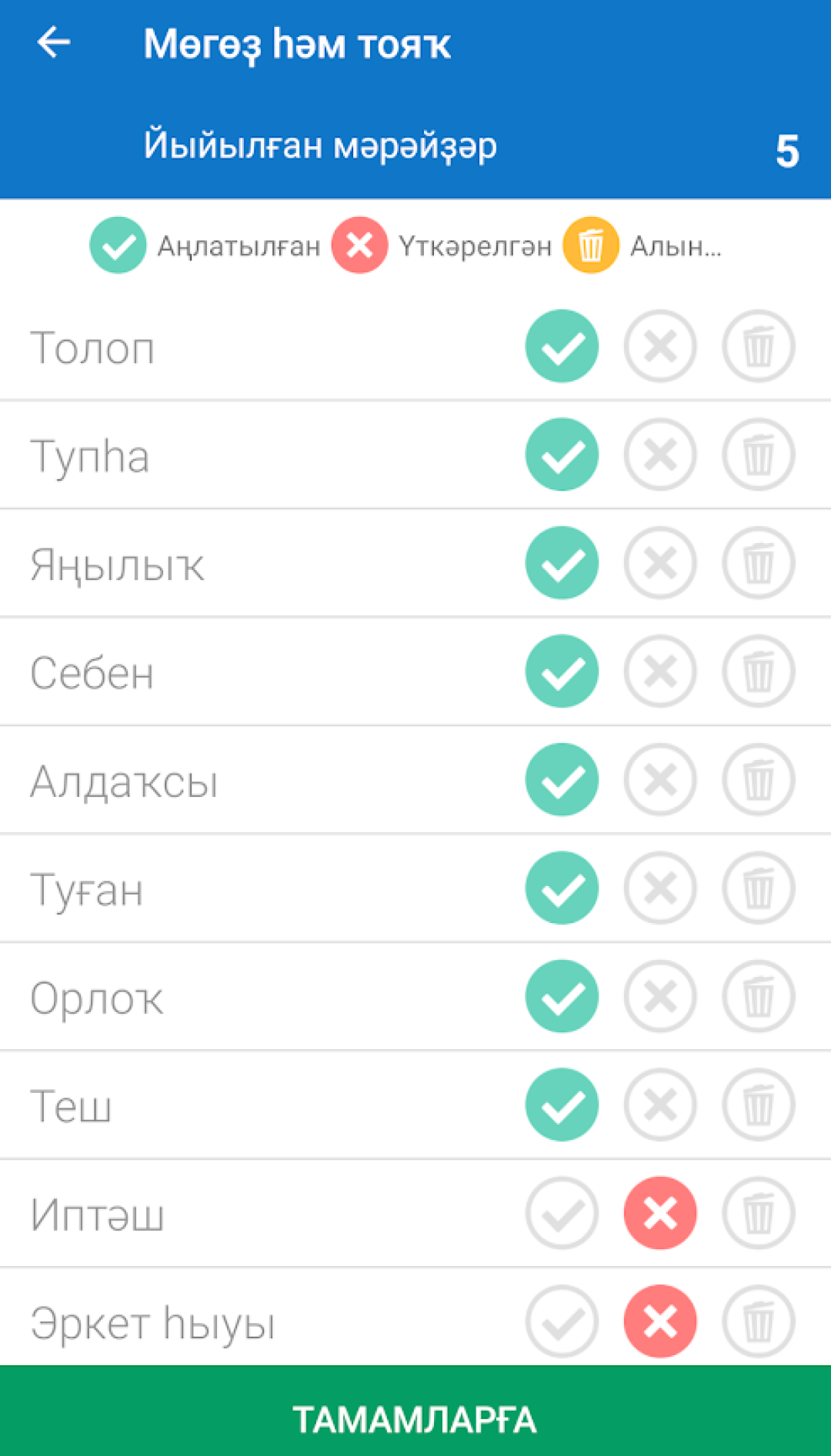831x1456 pixels.
Task: Remove Себен using its trash icon
Action: [x=758, y=671]
